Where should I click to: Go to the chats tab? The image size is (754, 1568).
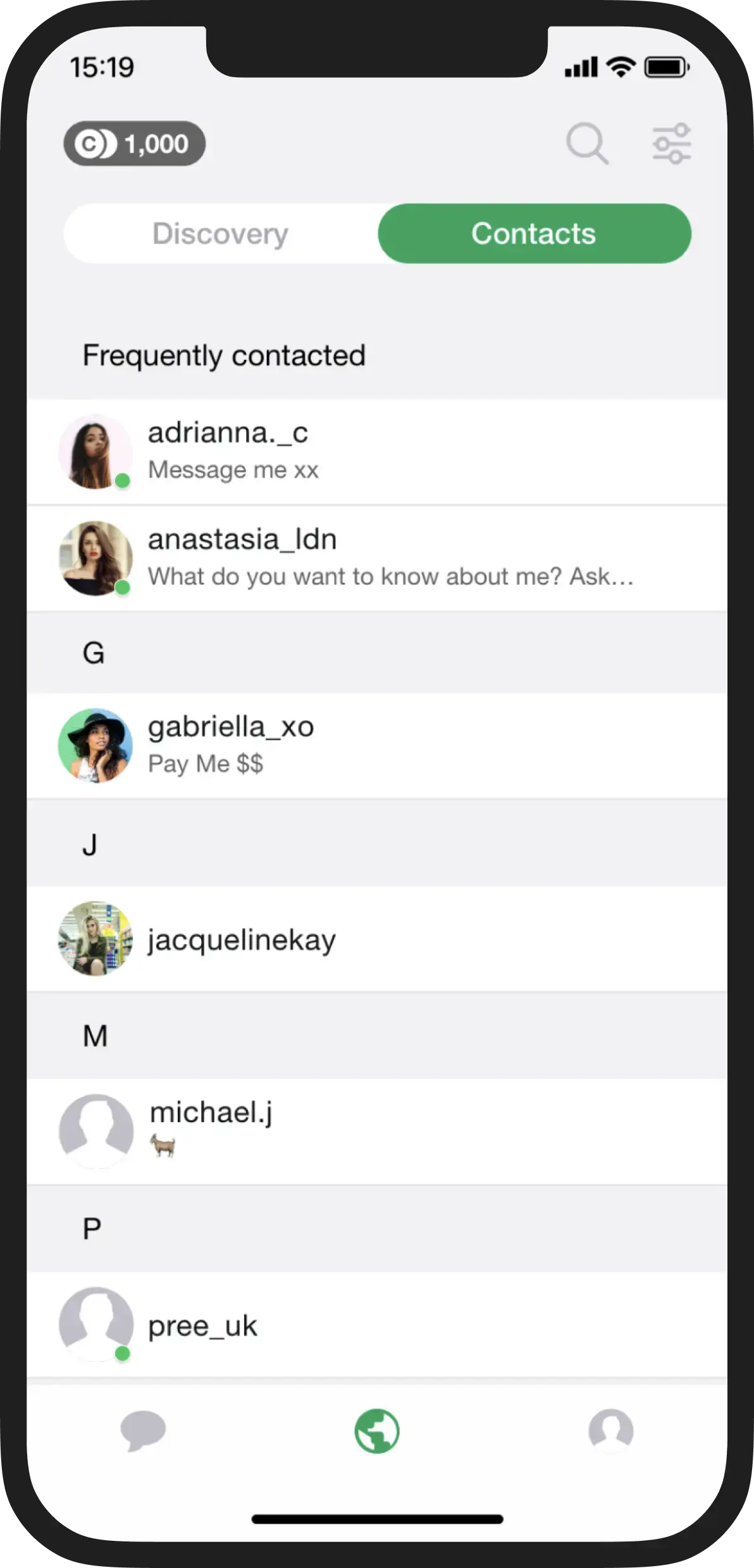coord(143,1430)
